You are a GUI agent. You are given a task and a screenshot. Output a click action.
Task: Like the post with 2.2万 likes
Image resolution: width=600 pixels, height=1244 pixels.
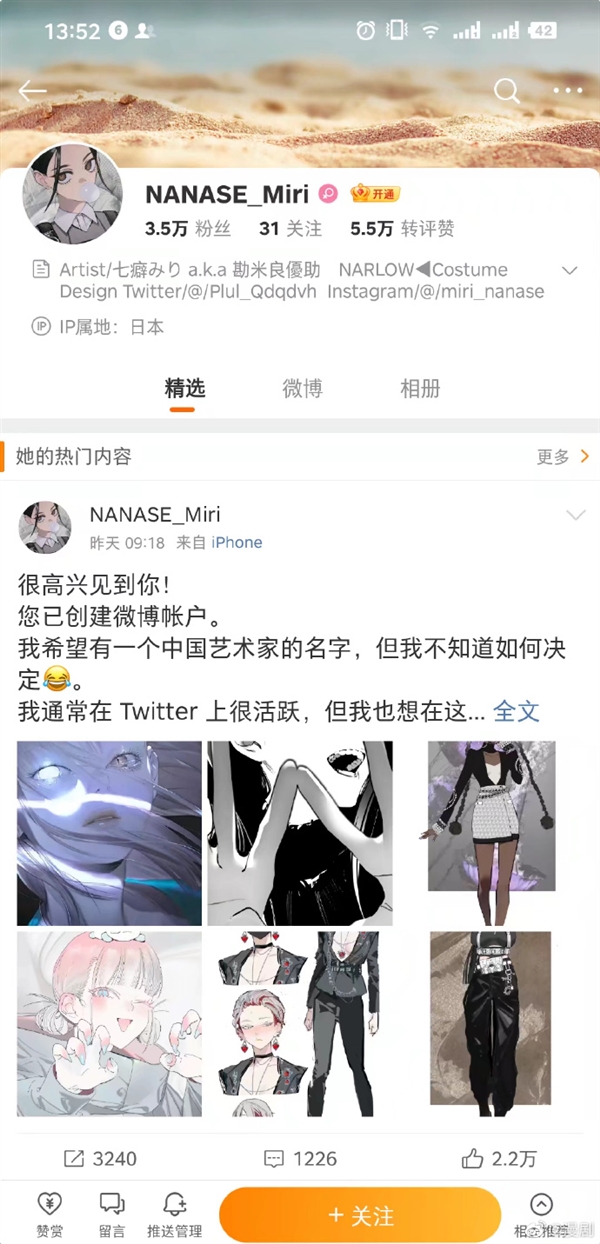click(499, 1159)
